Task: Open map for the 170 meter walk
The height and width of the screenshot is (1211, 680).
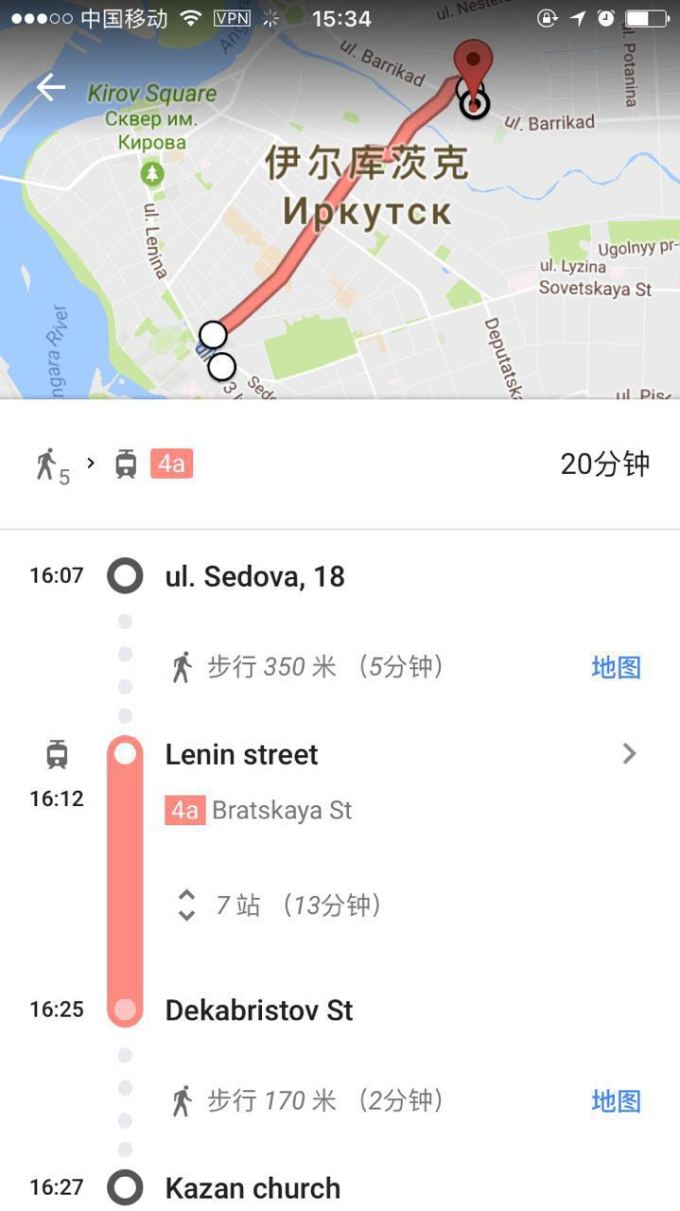Action: [x=615, y=1101]
